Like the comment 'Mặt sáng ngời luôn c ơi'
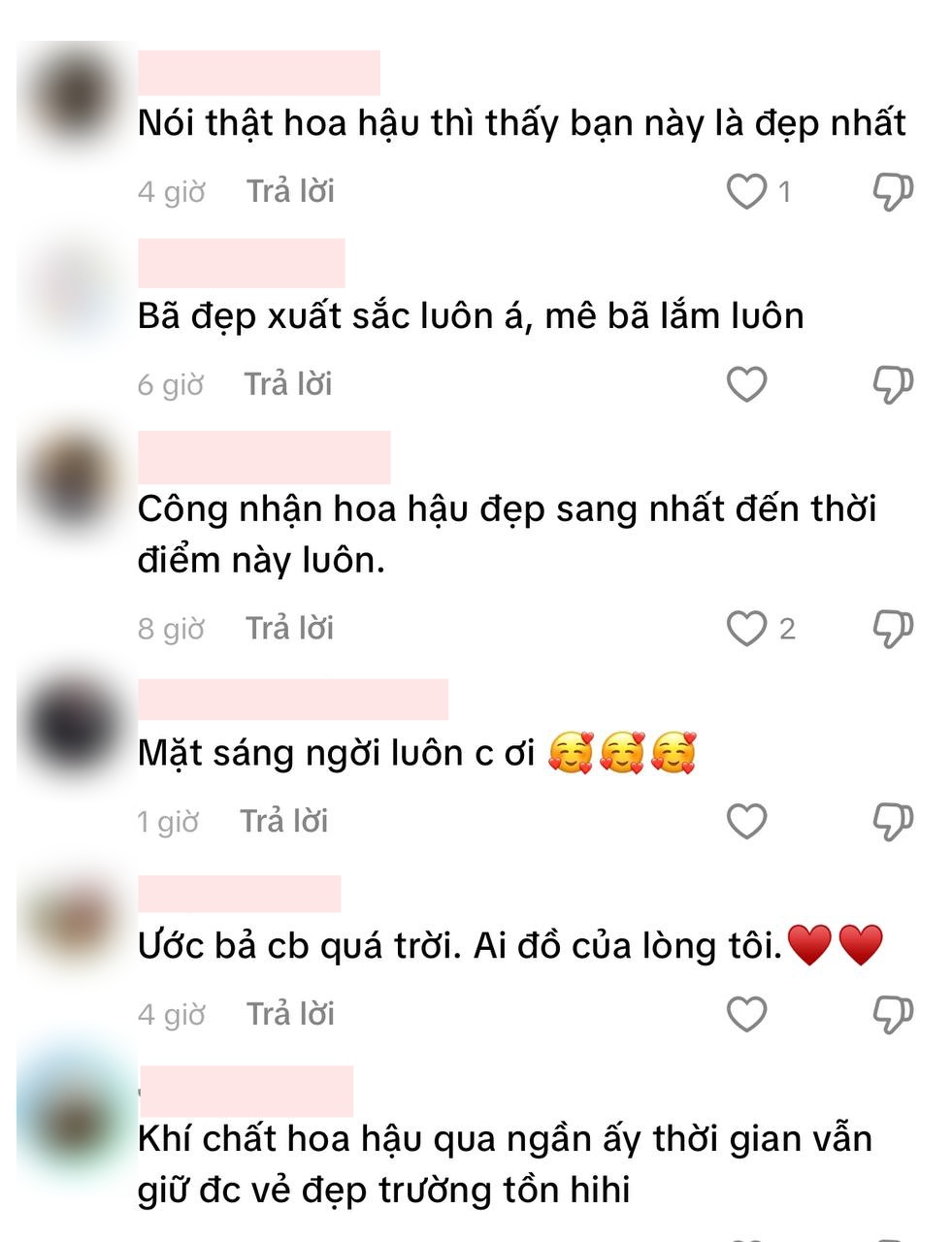The height and width of the screenshot is (1242, 952). pyautogui.click(x=746, y=822)
